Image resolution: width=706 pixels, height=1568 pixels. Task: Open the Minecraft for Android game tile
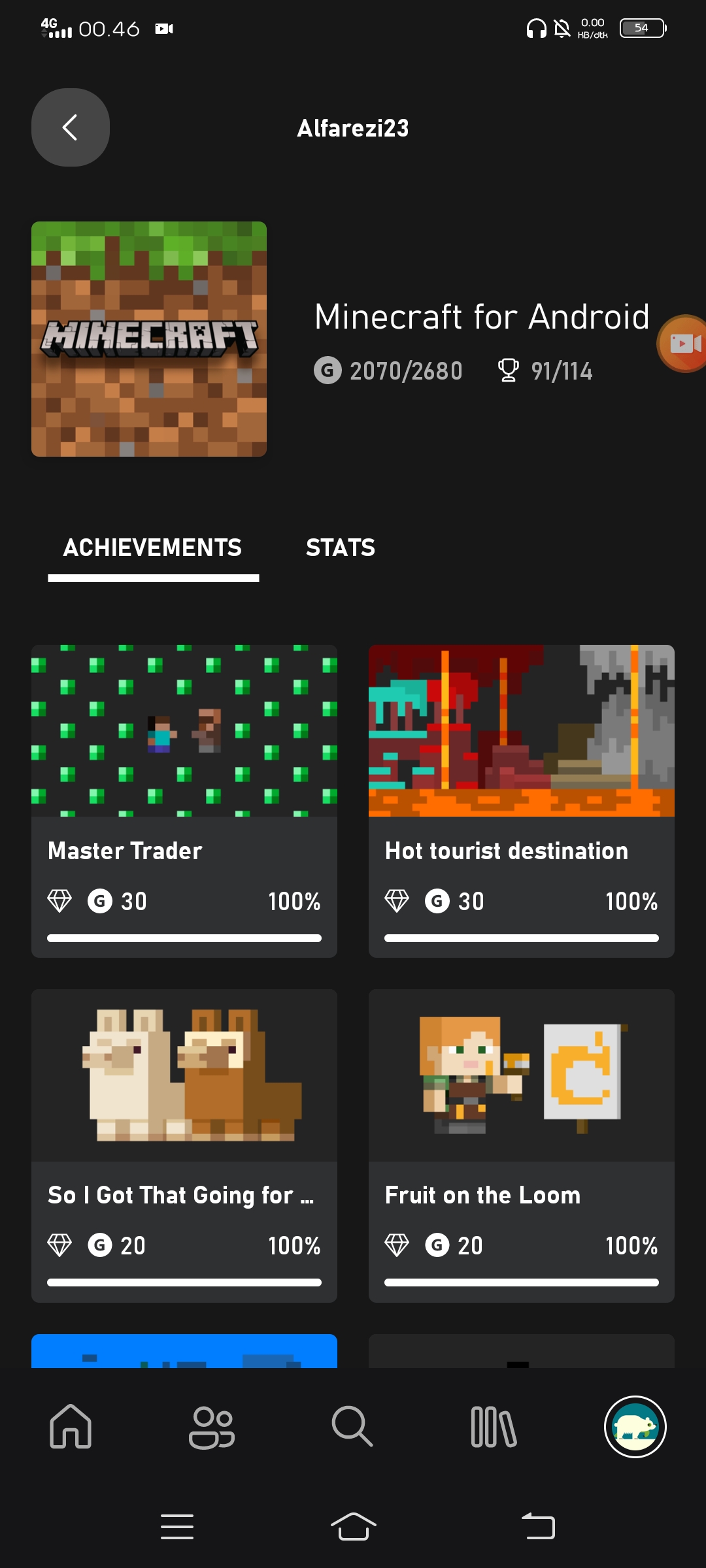(149, 339)
